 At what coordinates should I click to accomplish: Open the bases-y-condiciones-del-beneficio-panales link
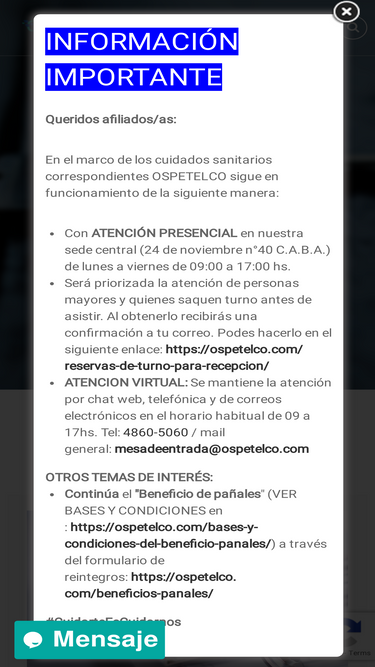[168, 536]
